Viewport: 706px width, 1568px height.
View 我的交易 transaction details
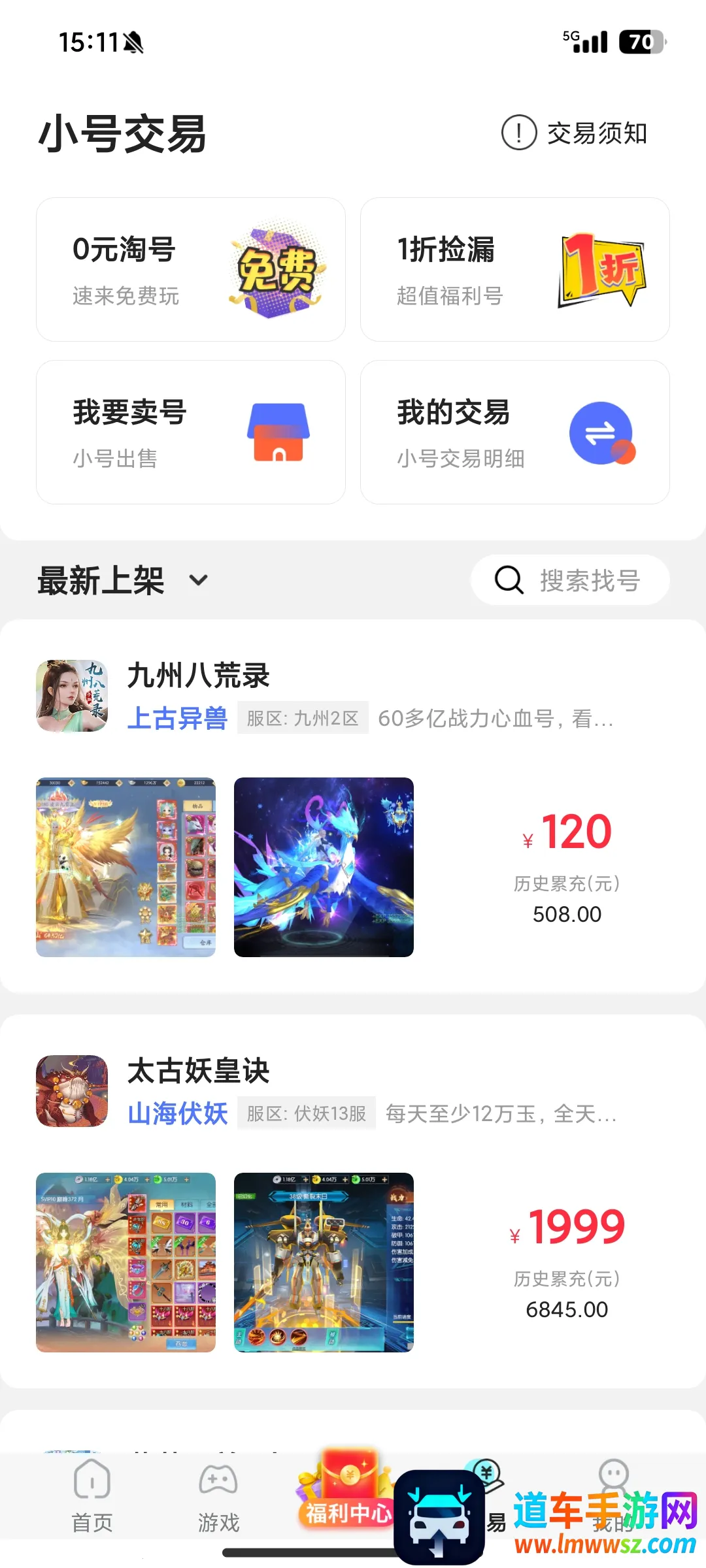(514, 432)
